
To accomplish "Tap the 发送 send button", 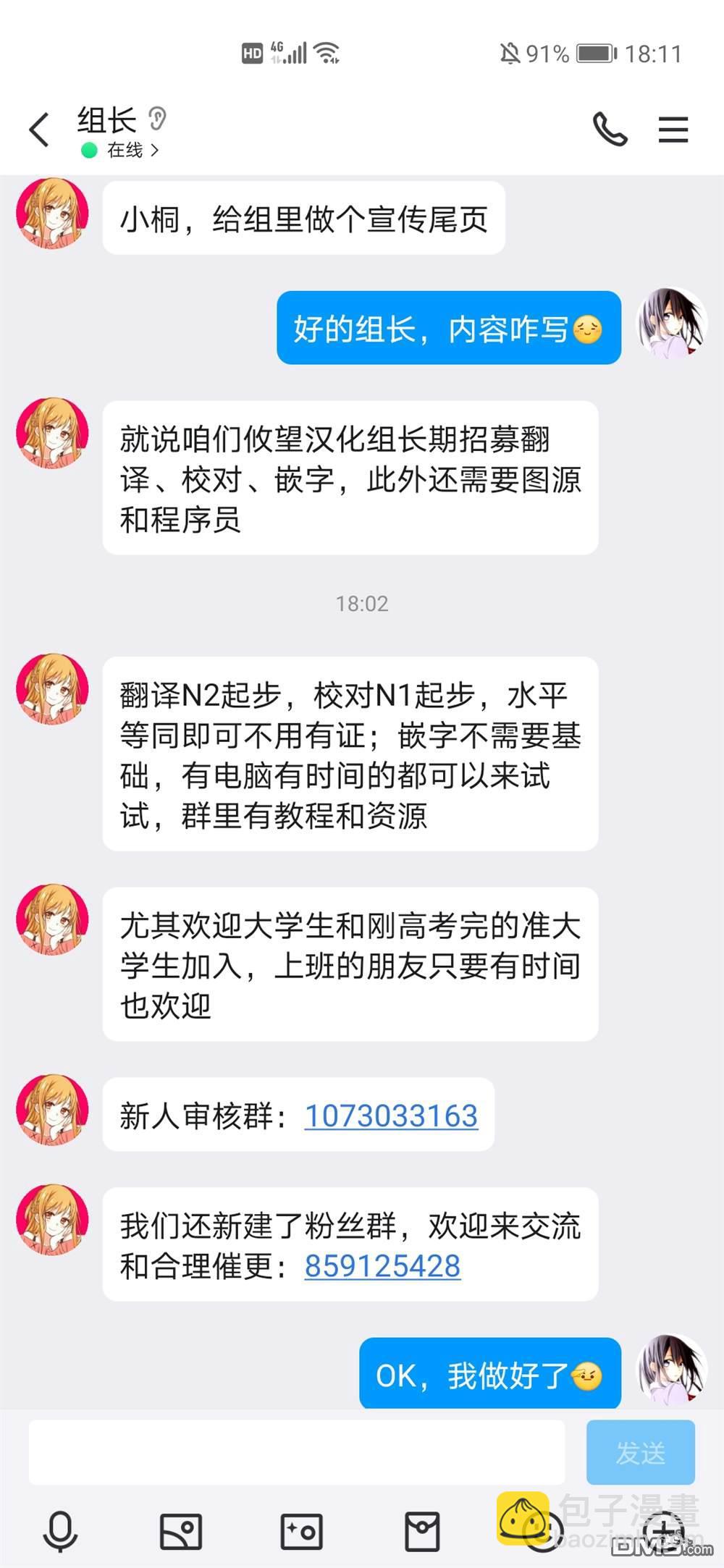I will click(x=640, y=1452).
